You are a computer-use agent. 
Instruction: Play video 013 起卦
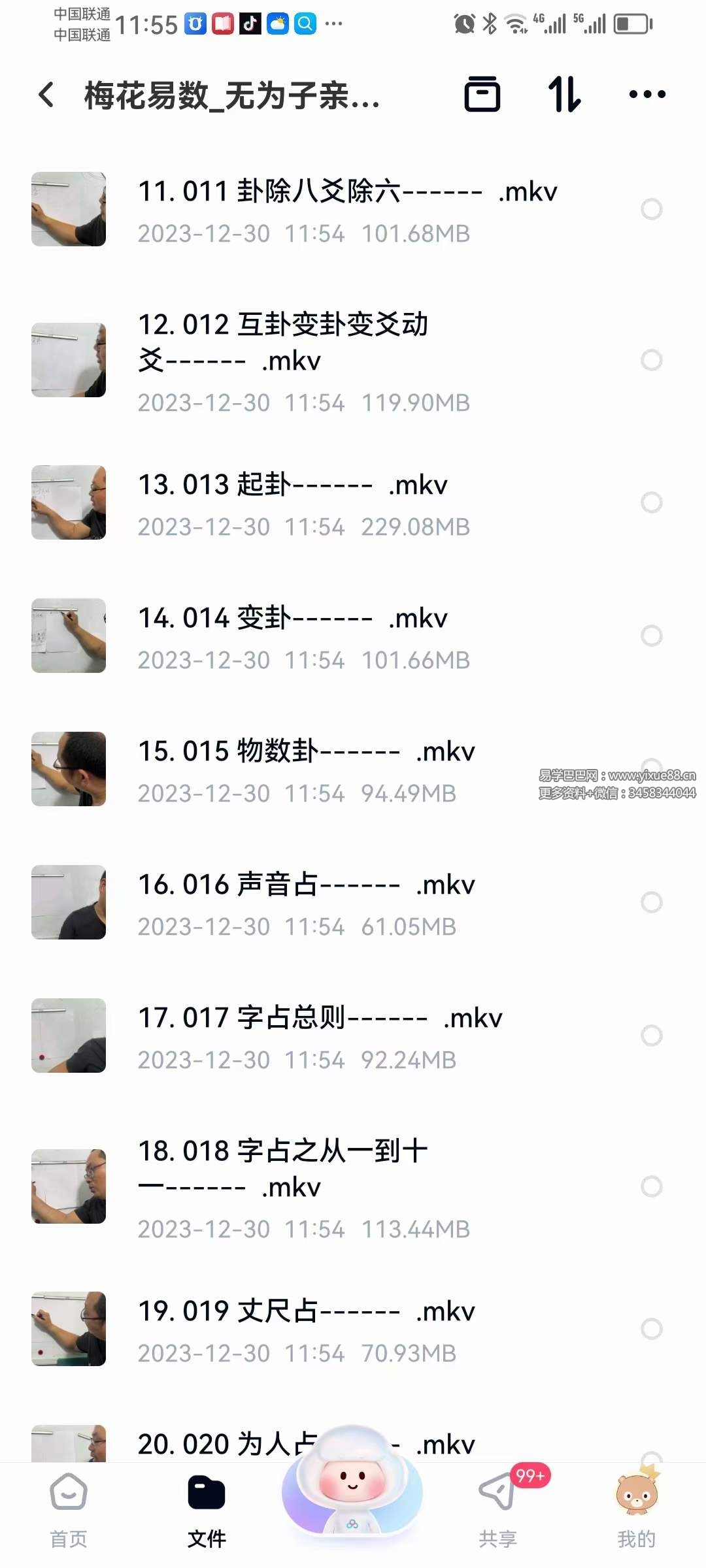point(293,503)
